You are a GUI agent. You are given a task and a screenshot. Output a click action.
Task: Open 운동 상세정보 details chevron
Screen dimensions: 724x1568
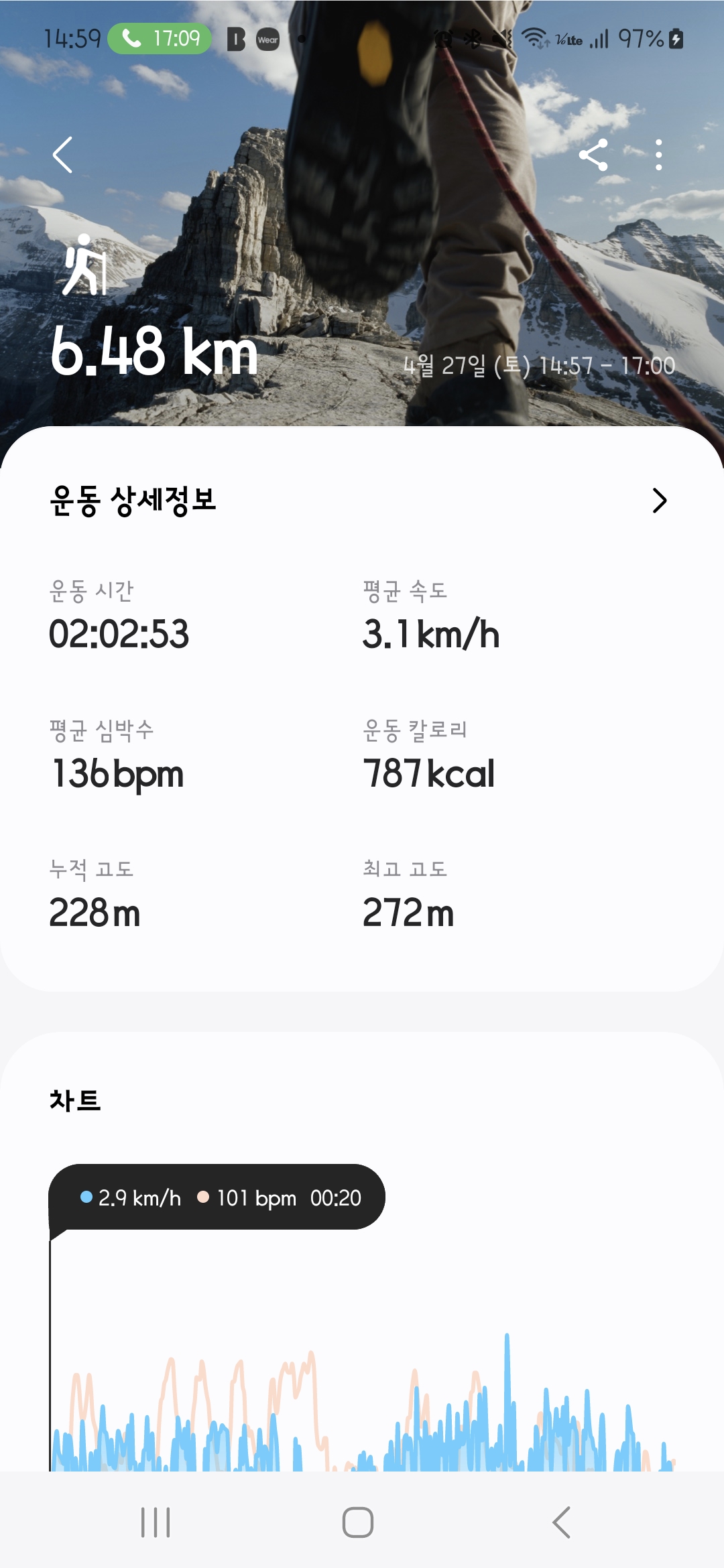(660, 501)
